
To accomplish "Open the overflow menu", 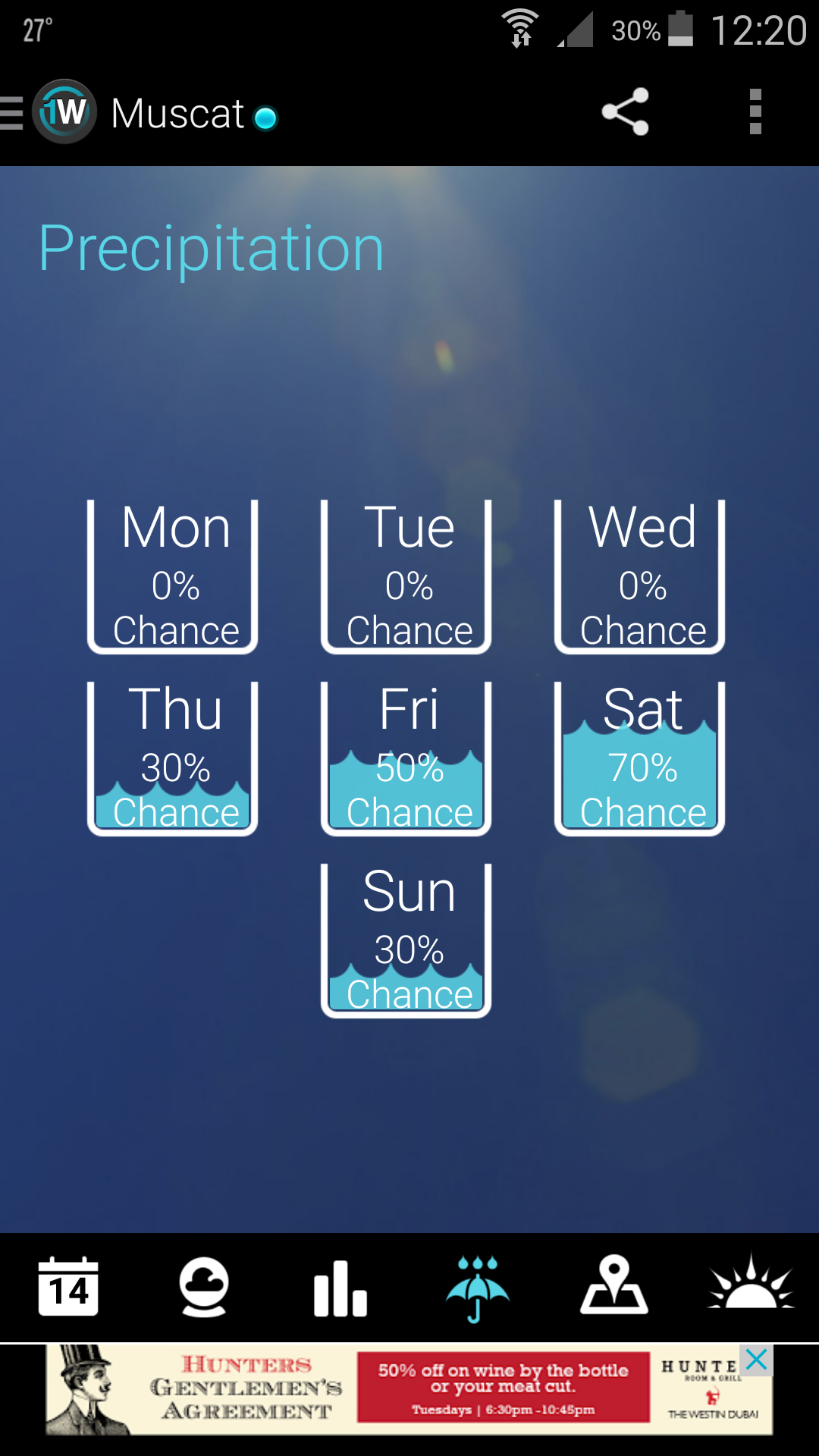I will (x=755, y=111).
